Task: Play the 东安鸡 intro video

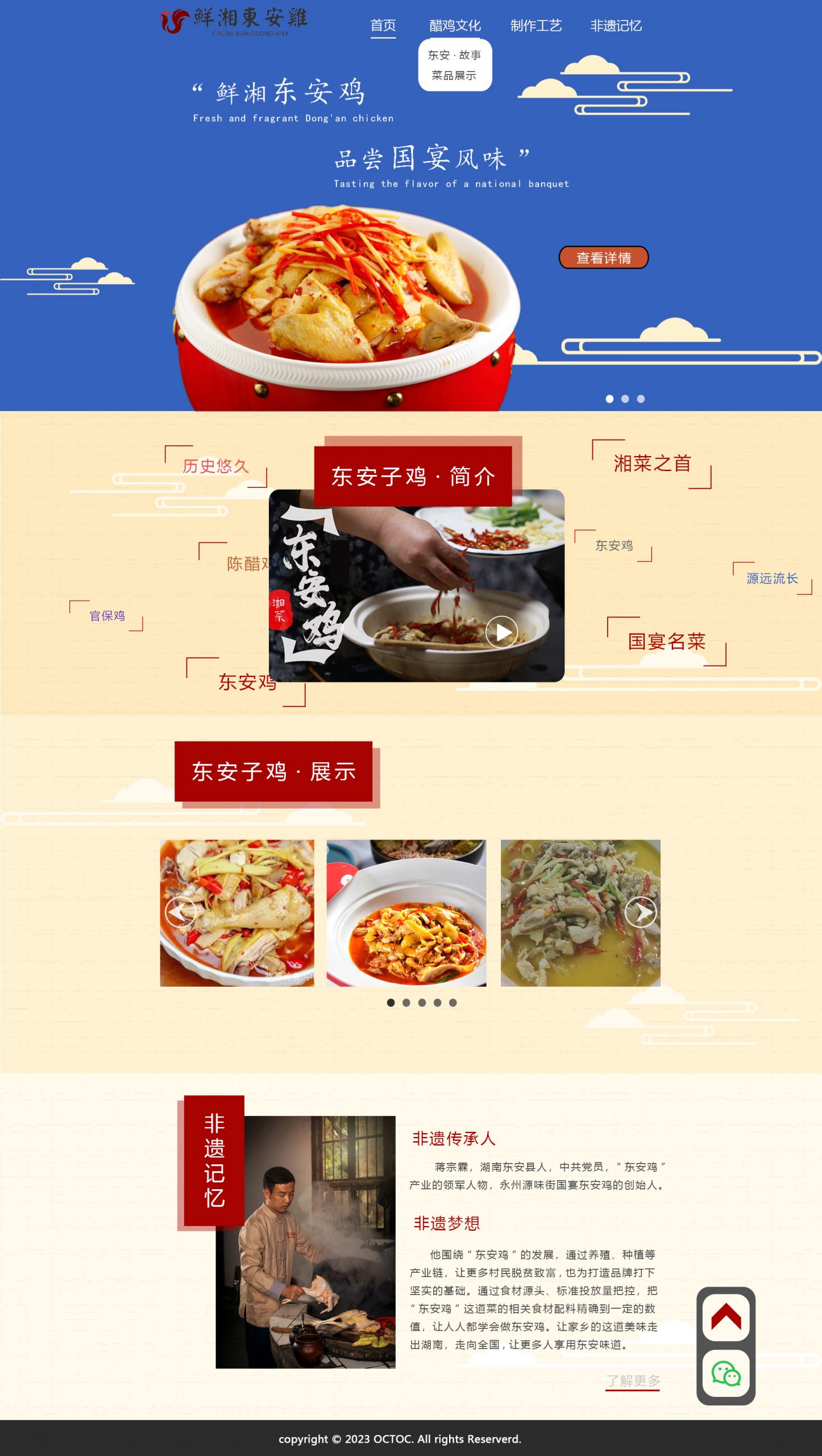Action: 501,632
